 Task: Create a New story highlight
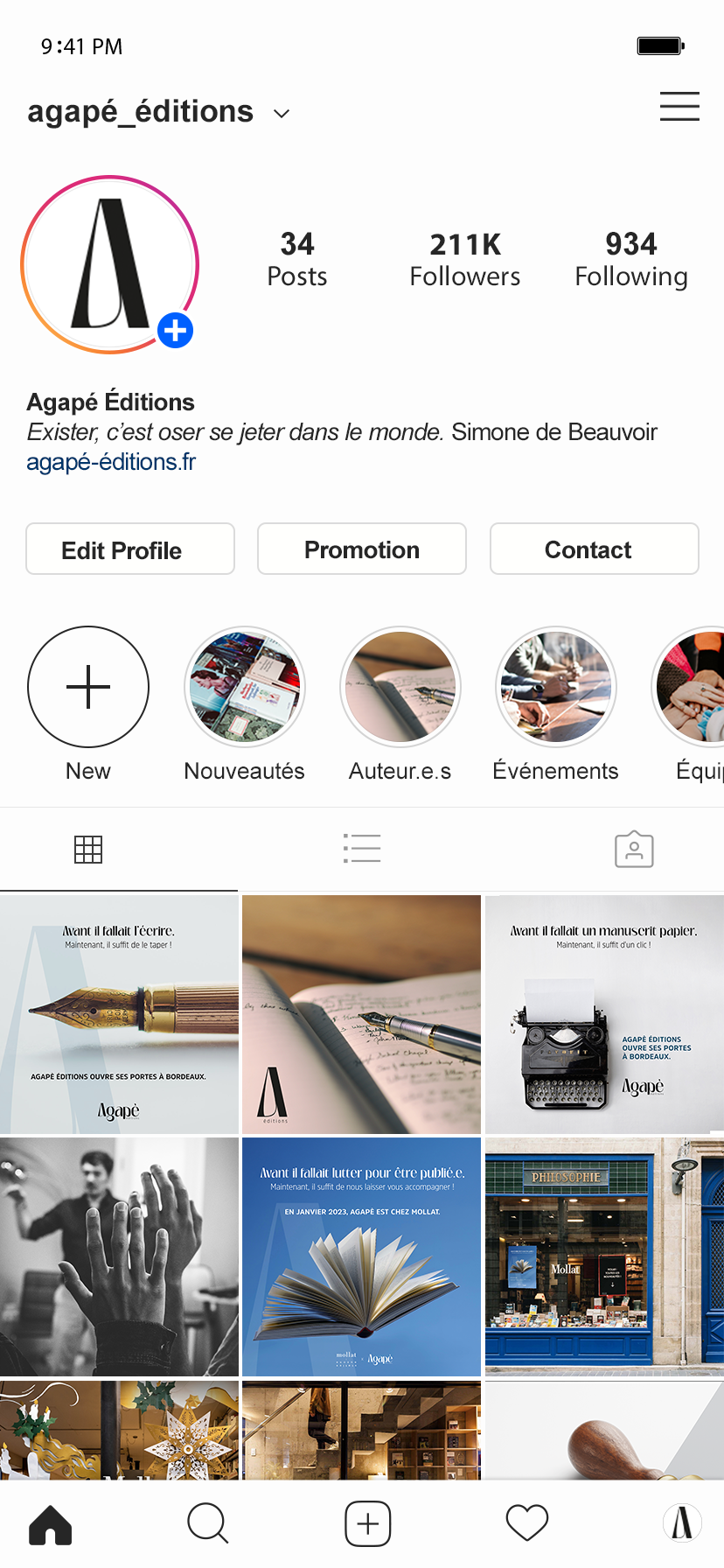tap(88, 687)
